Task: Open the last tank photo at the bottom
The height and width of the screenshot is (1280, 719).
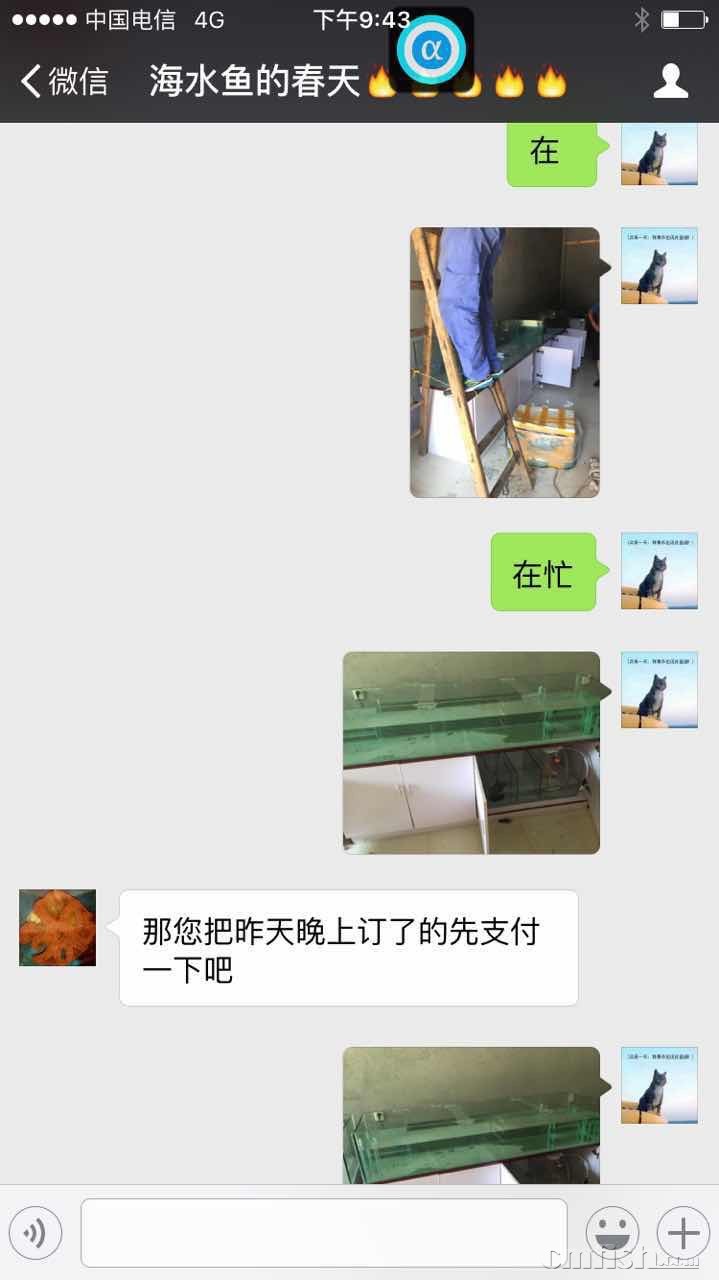Action: [x=471, y=1115]
